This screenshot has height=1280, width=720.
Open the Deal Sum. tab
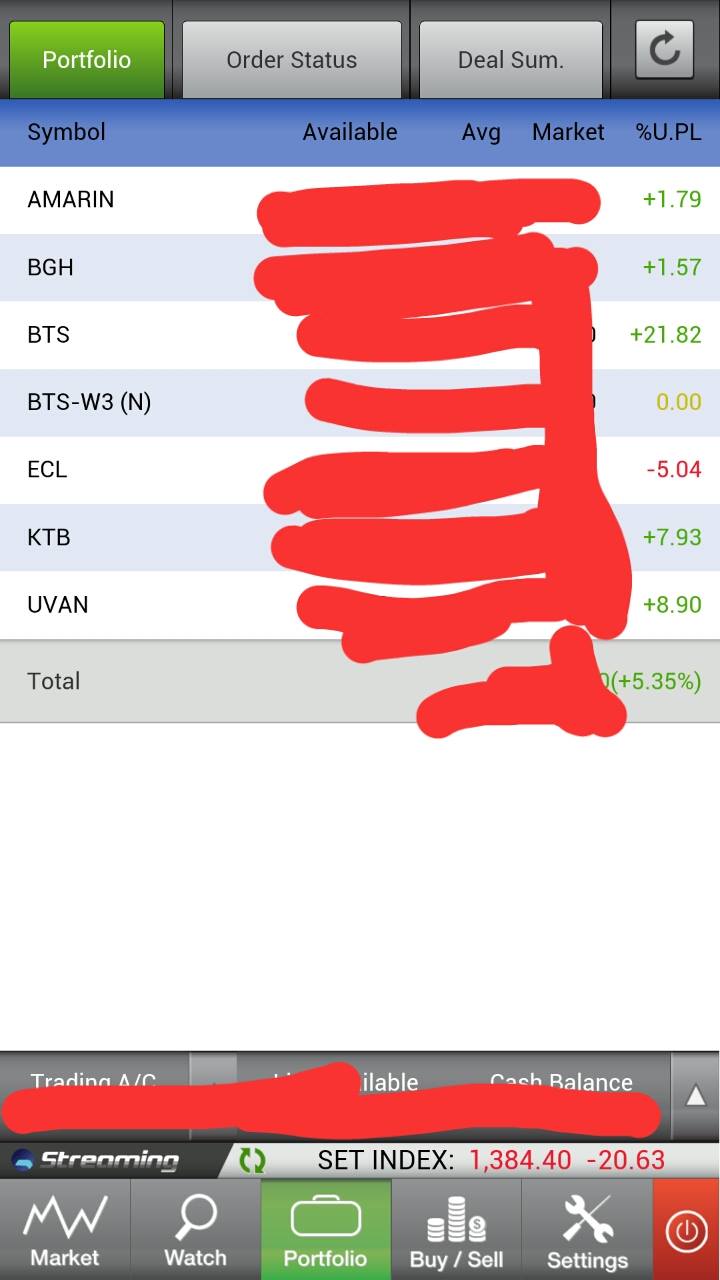(511, 60)
